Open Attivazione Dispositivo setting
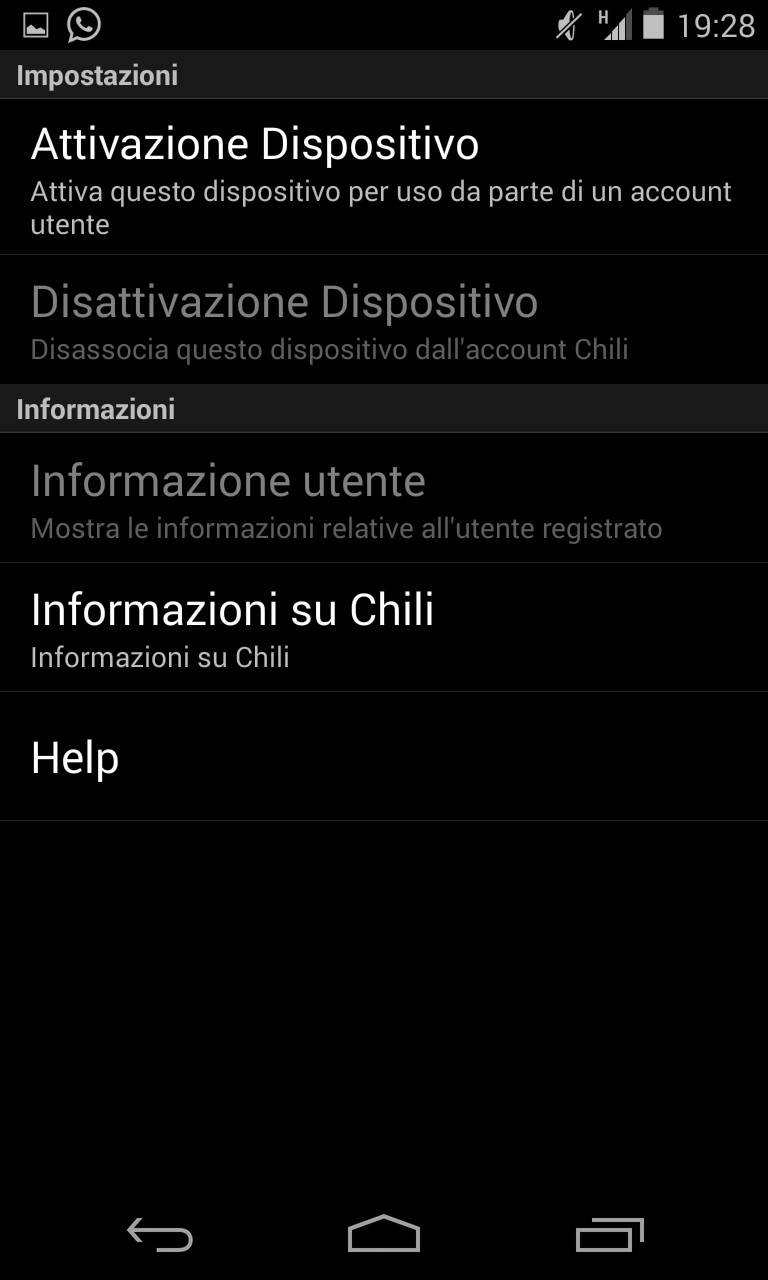The height and width of the screenshot is (1280, 768). 384,177
